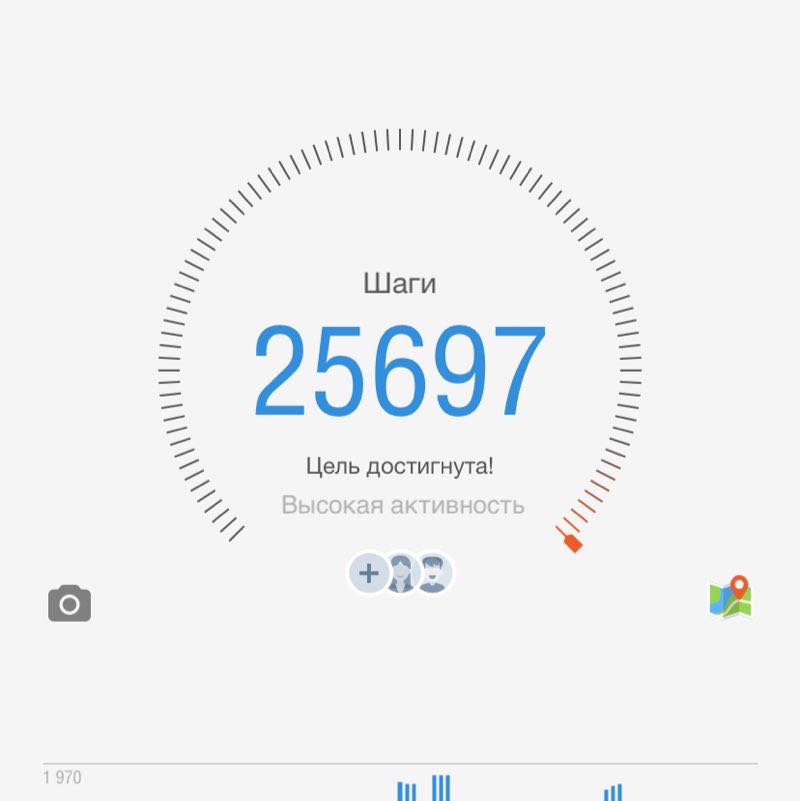Open the middle bar chart activity group
This screenshot has height=801, width=800.
click(x=439, y=788)
